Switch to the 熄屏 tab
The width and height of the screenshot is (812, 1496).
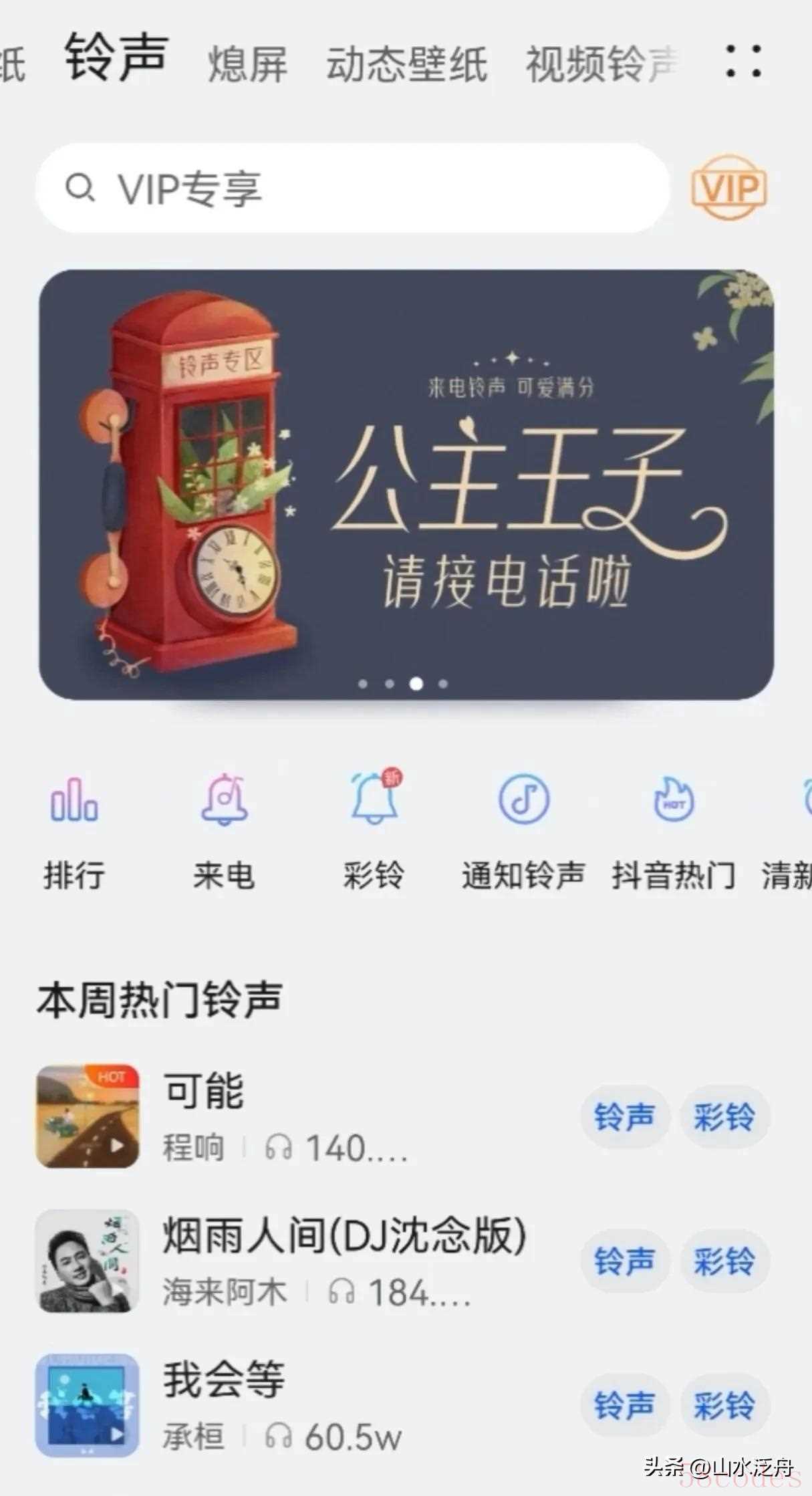coord(247,64)
